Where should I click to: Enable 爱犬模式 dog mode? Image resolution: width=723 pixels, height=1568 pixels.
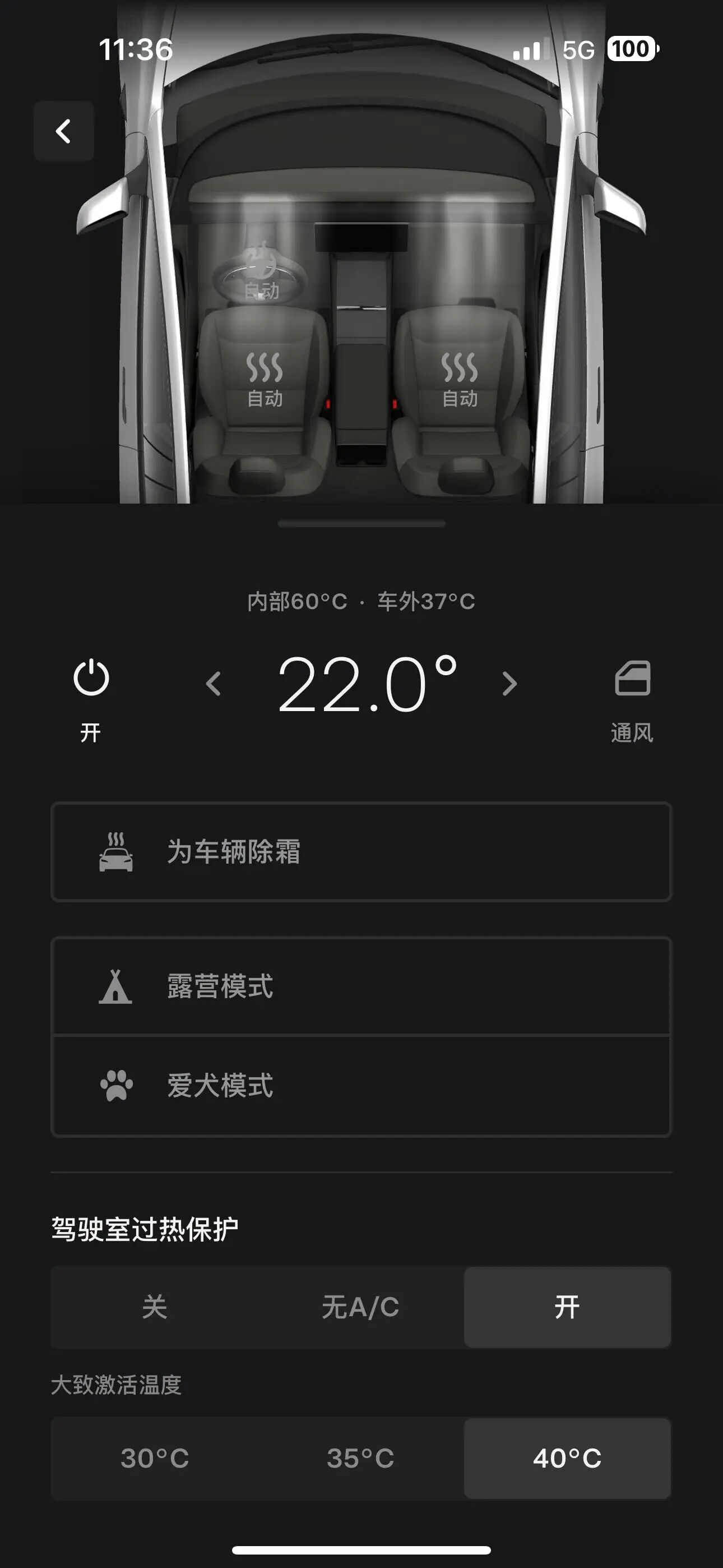(361, 1085)
